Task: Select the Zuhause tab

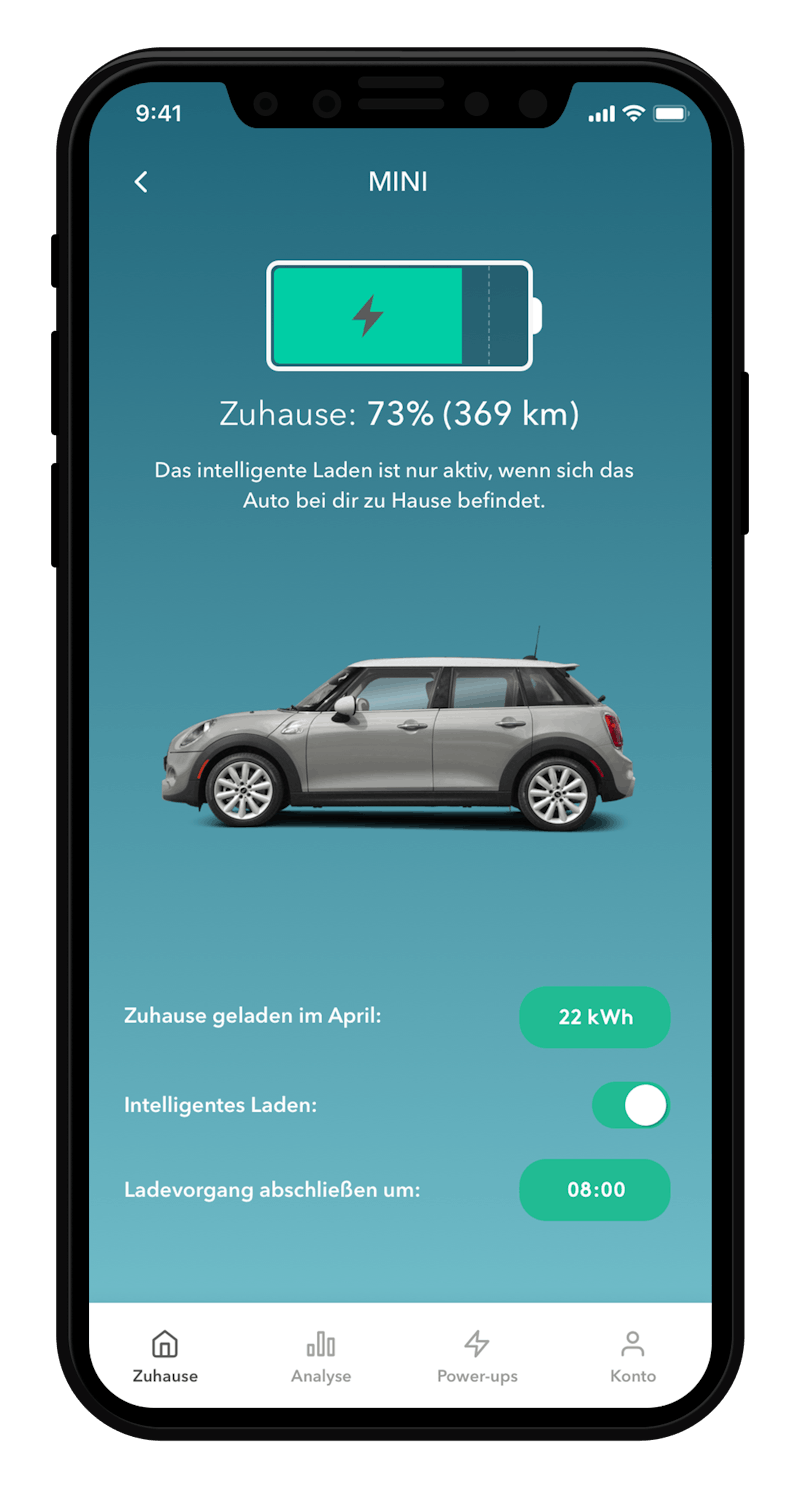Action: pyautogui.click(x=165, y=1356)
